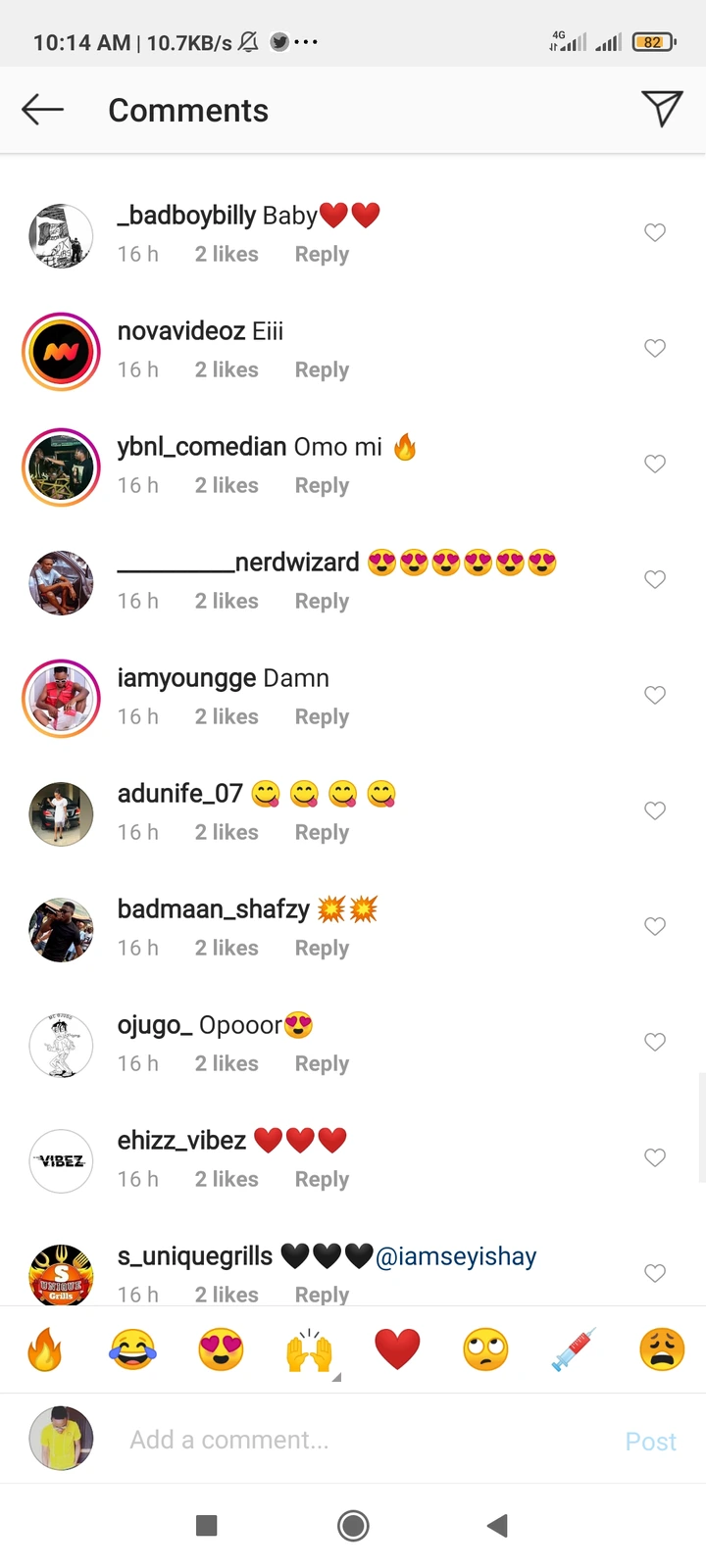The width and height of the screenshot is (706, 1568).
Task: Open nerdwizard's profile picture
Action: point(61,583)
